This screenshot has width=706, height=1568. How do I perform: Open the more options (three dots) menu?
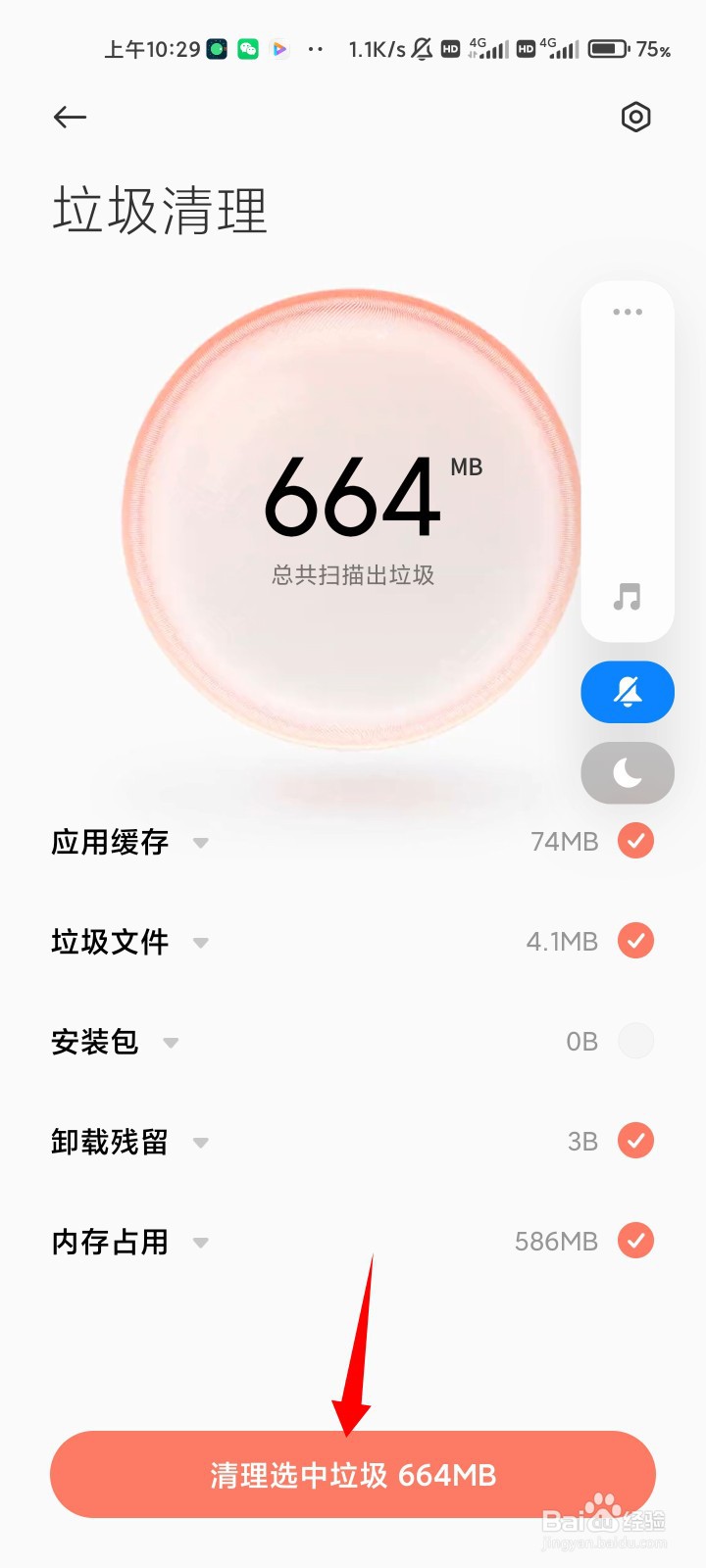point(627,312)
